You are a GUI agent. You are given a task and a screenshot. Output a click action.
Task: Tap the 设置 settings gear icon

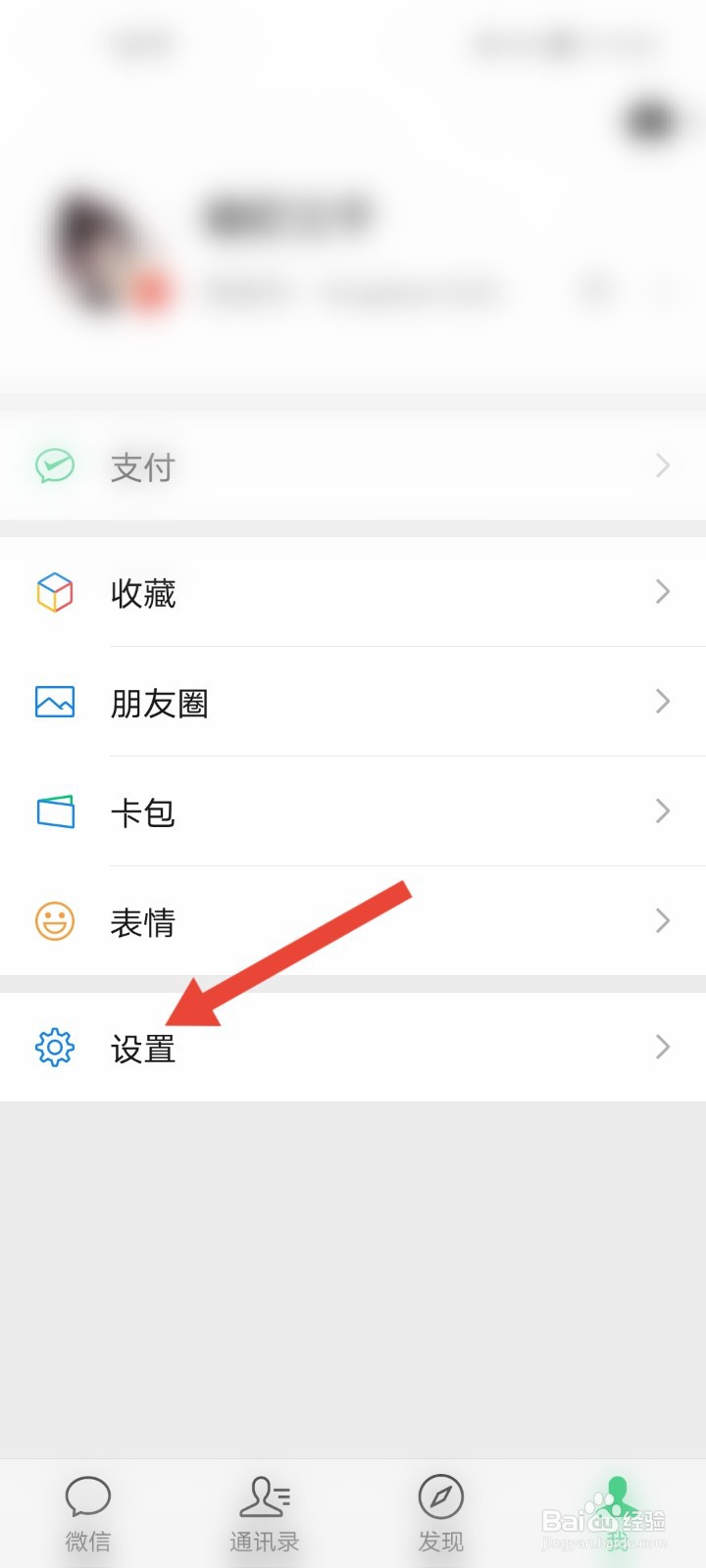tap(55, 1047)
